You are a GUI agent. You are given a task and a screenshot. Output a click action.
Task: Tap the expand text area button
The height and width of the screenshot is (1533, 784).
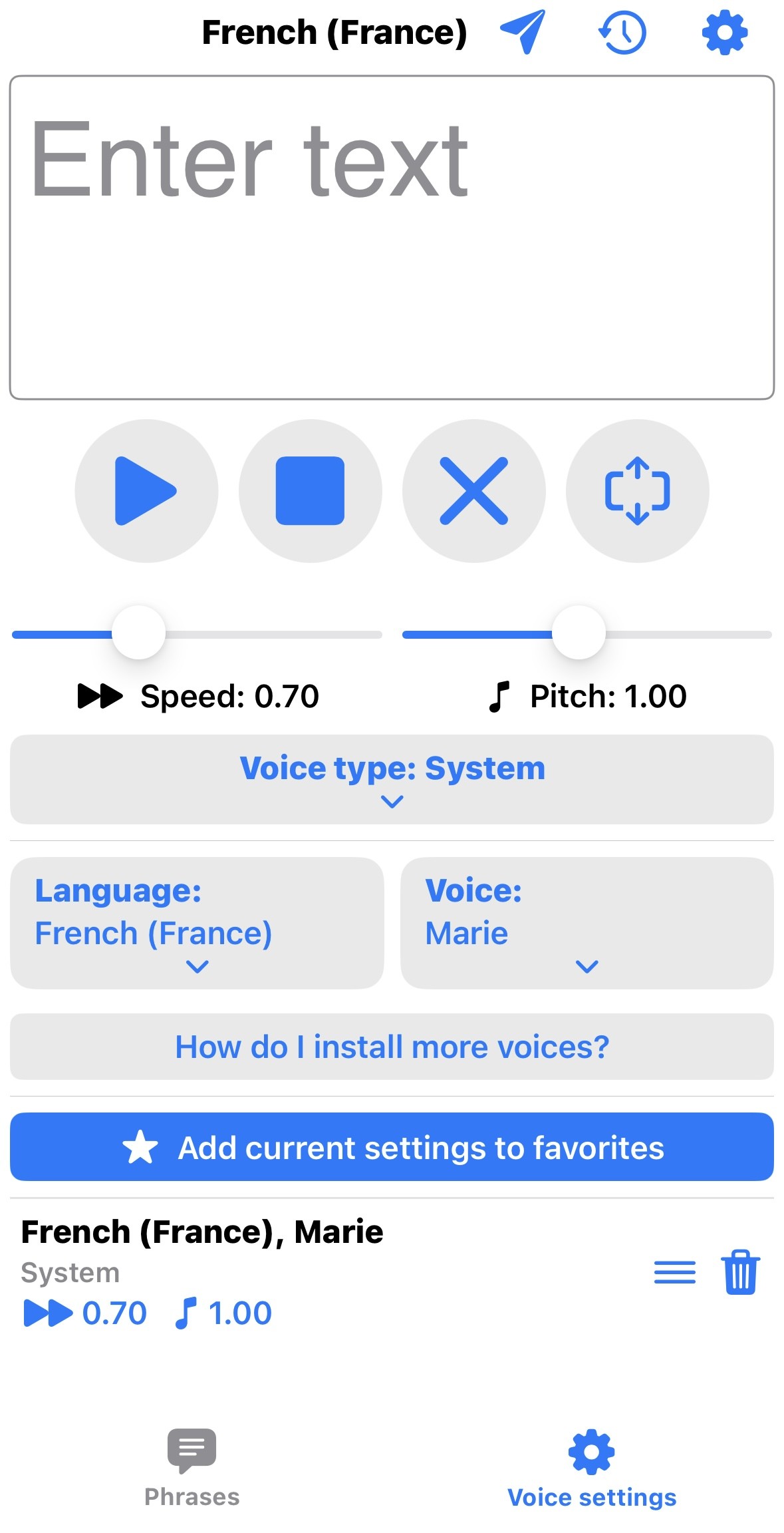637,491
